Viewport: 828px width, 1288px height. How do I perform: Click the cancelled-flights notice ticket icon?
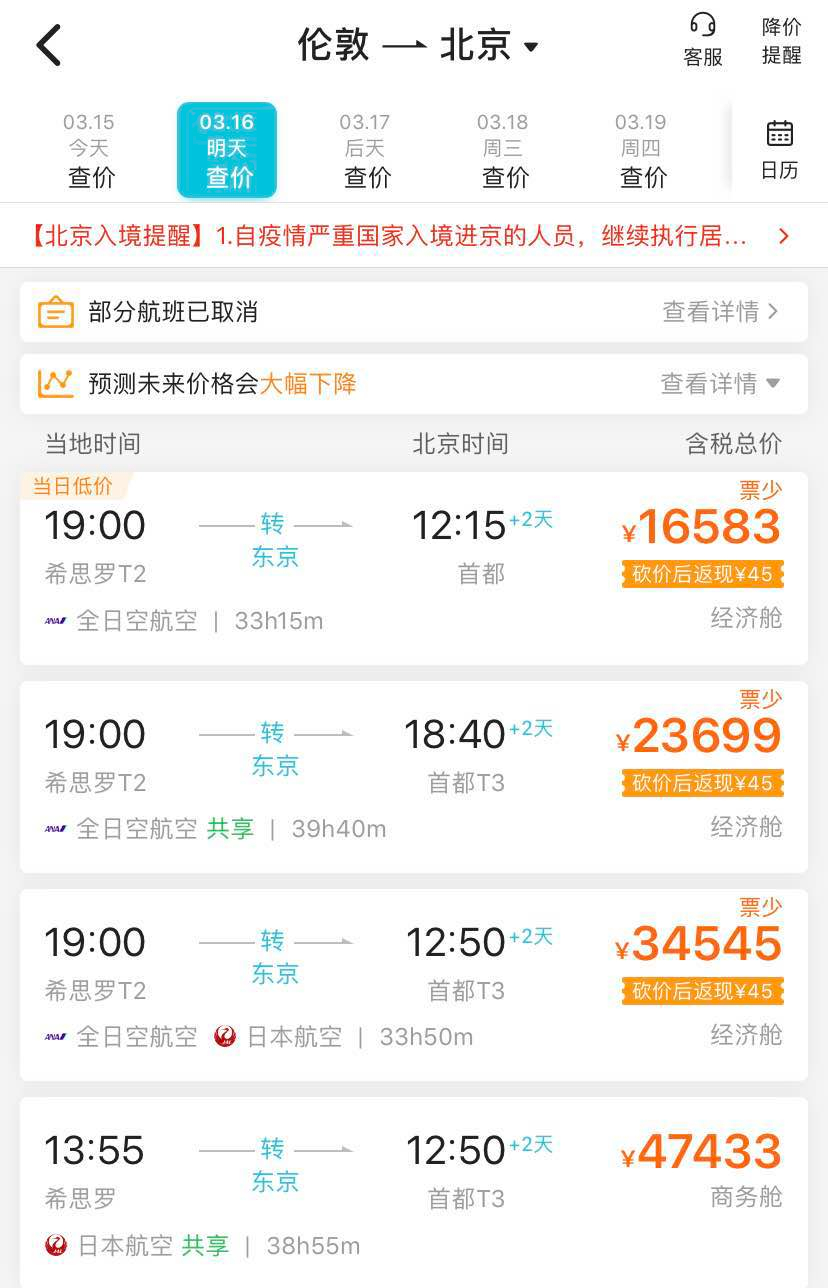[x=57, y=312]
